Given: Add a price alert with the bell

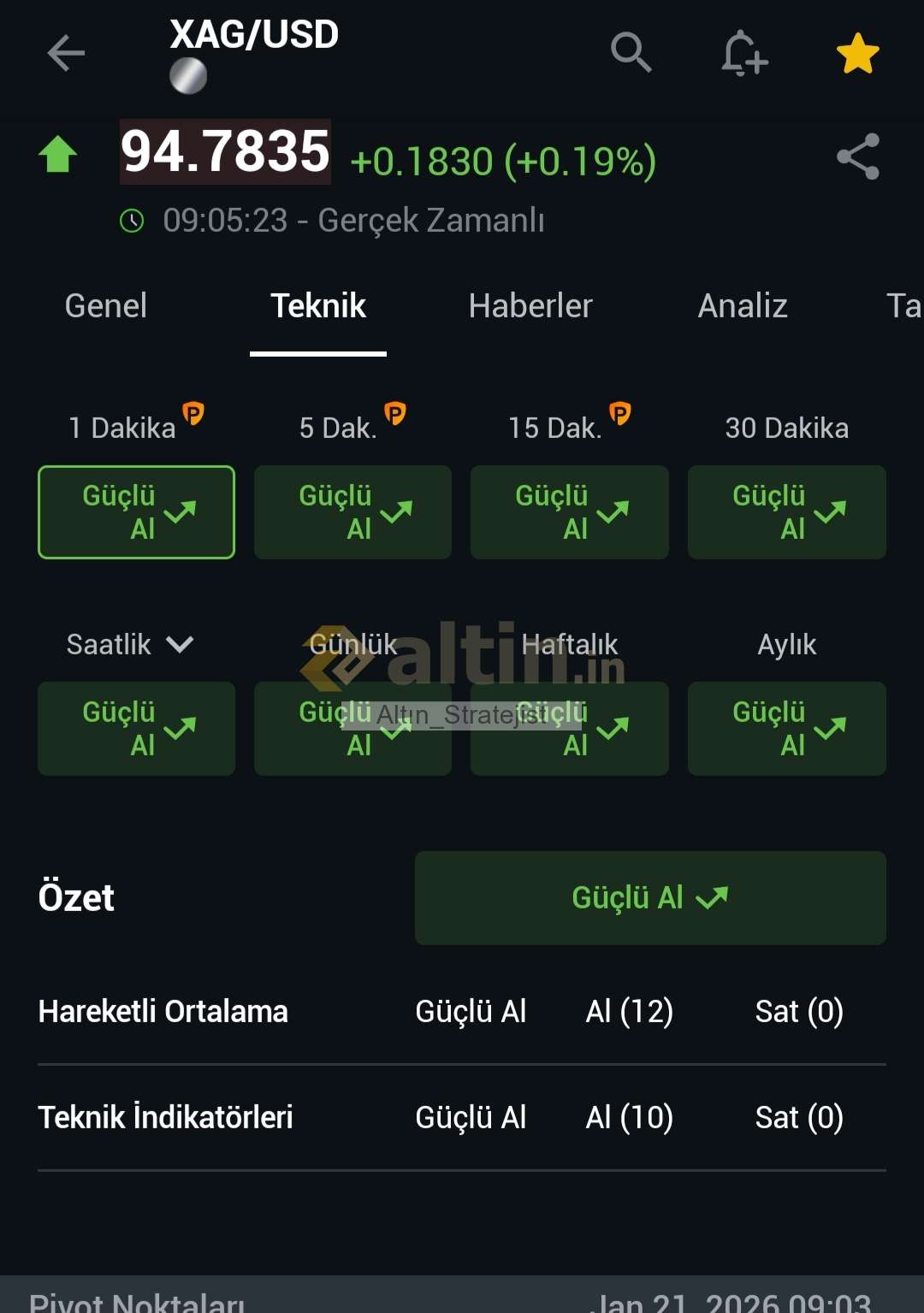Looking at the screenshot, I should pos(743,53).
